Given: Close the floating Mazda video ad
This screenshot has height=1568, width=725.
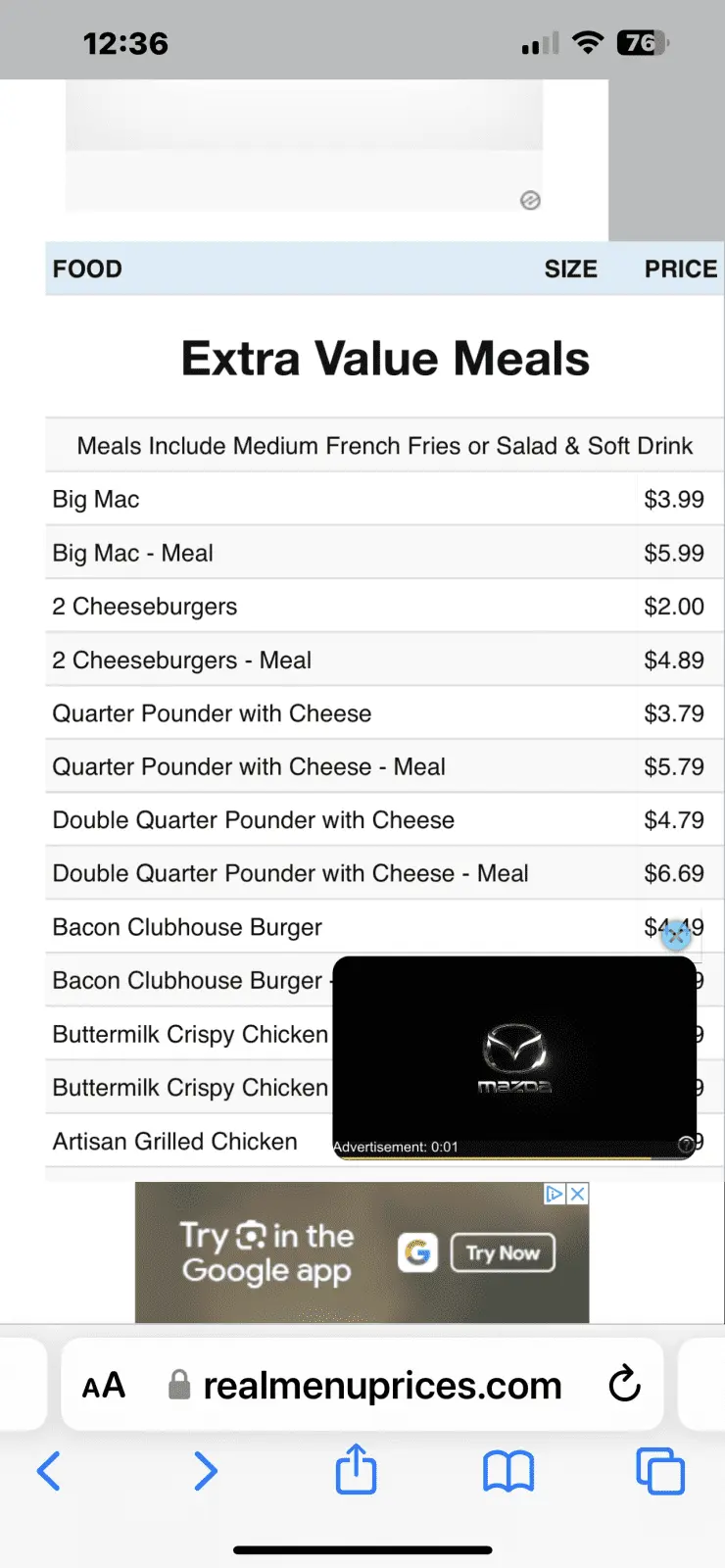Looking at the screenshot, I should tap(676, 936).
